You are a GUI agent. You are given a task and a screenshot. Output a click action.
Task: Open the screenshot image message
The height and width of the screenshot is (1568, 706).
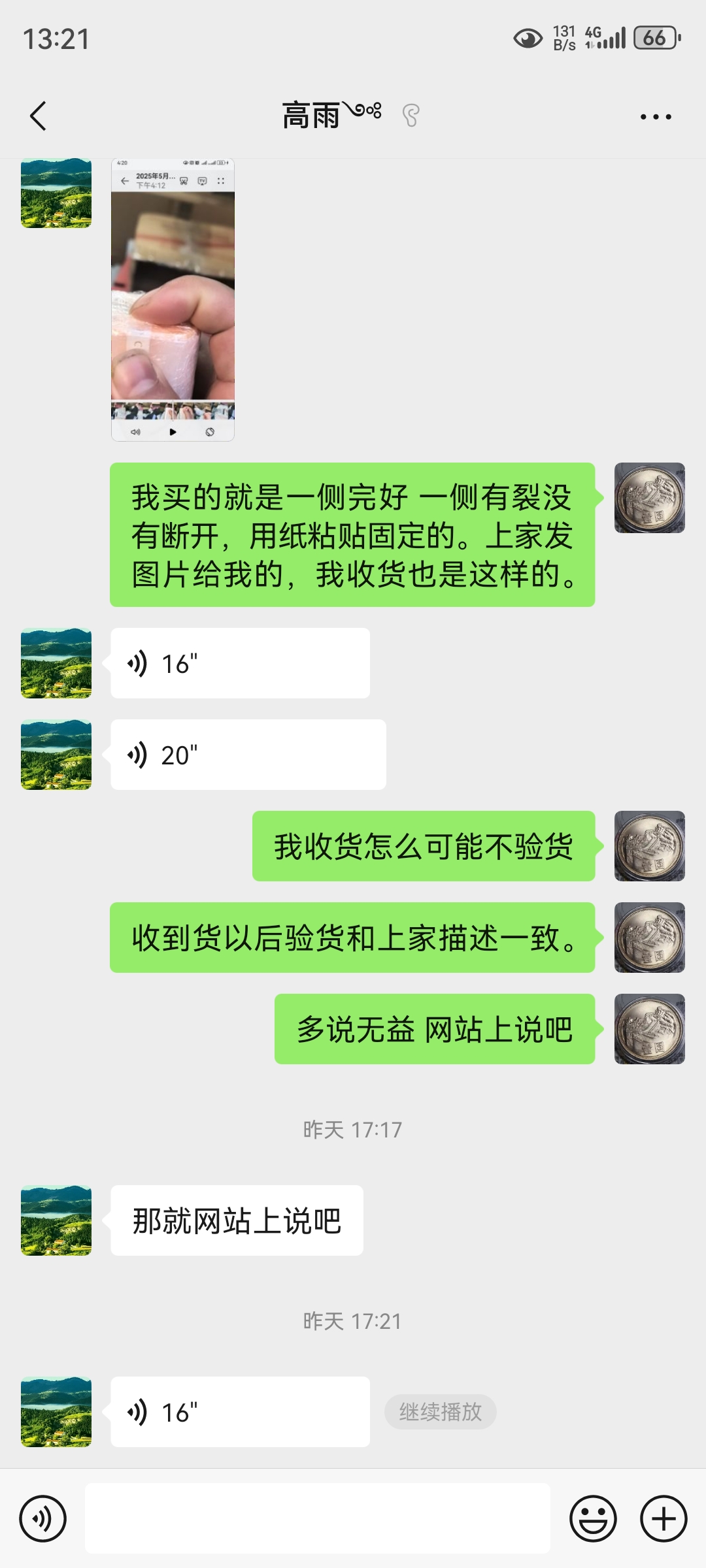click(173, 300)
